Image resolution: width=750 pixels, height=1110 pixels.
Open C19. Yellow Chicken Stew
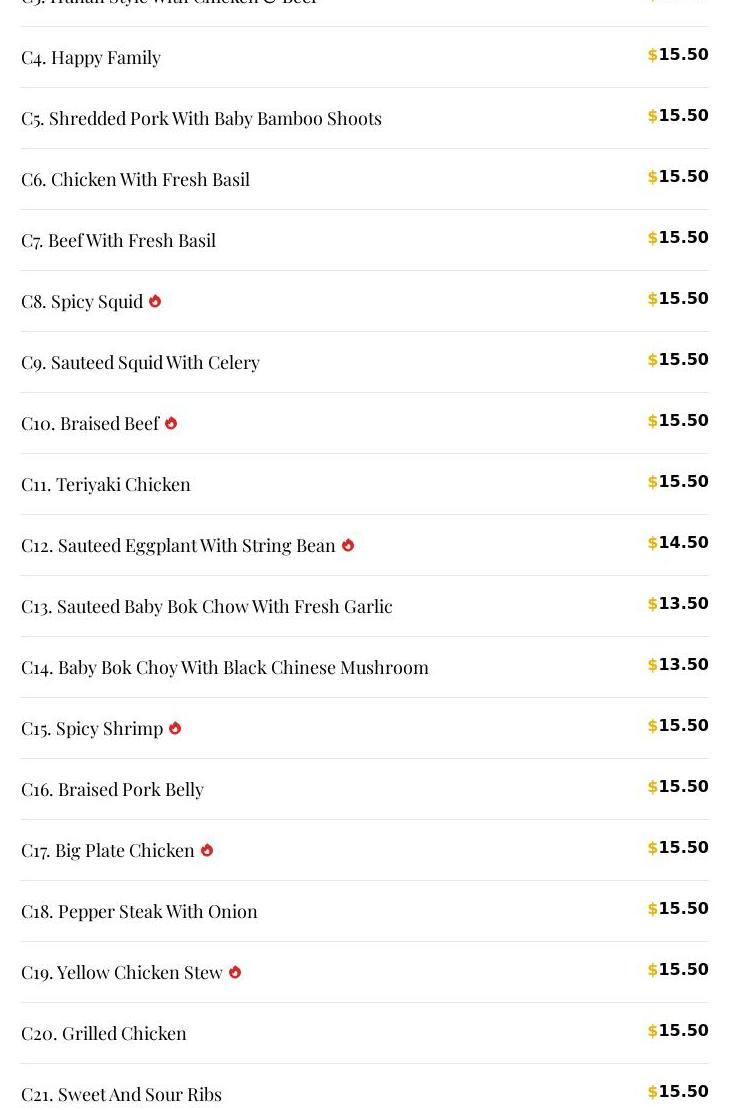pyautogui.click(x=122, y=972)
